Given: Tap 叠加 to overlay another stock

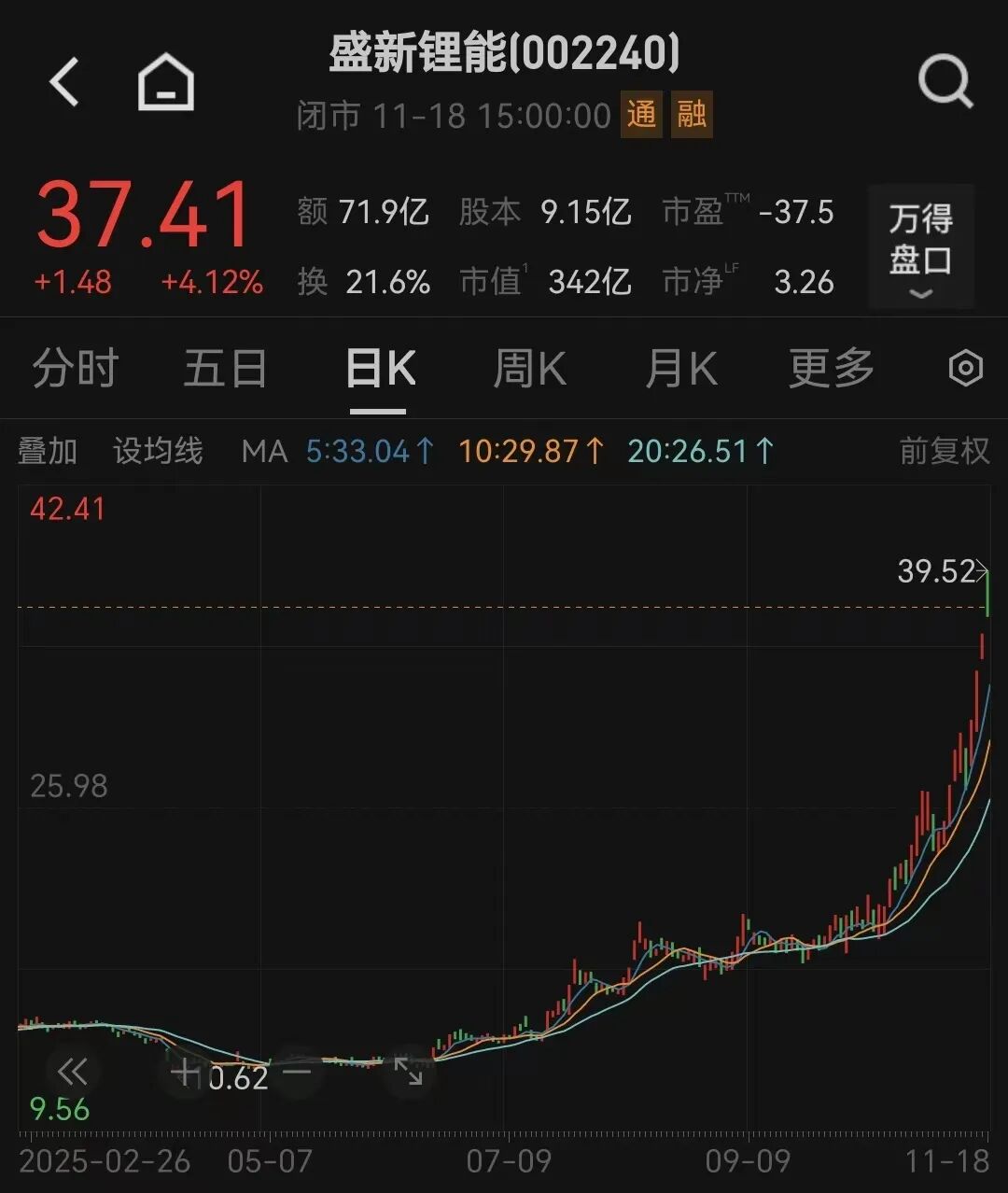Looking at the screenshot, I should 48,452.
